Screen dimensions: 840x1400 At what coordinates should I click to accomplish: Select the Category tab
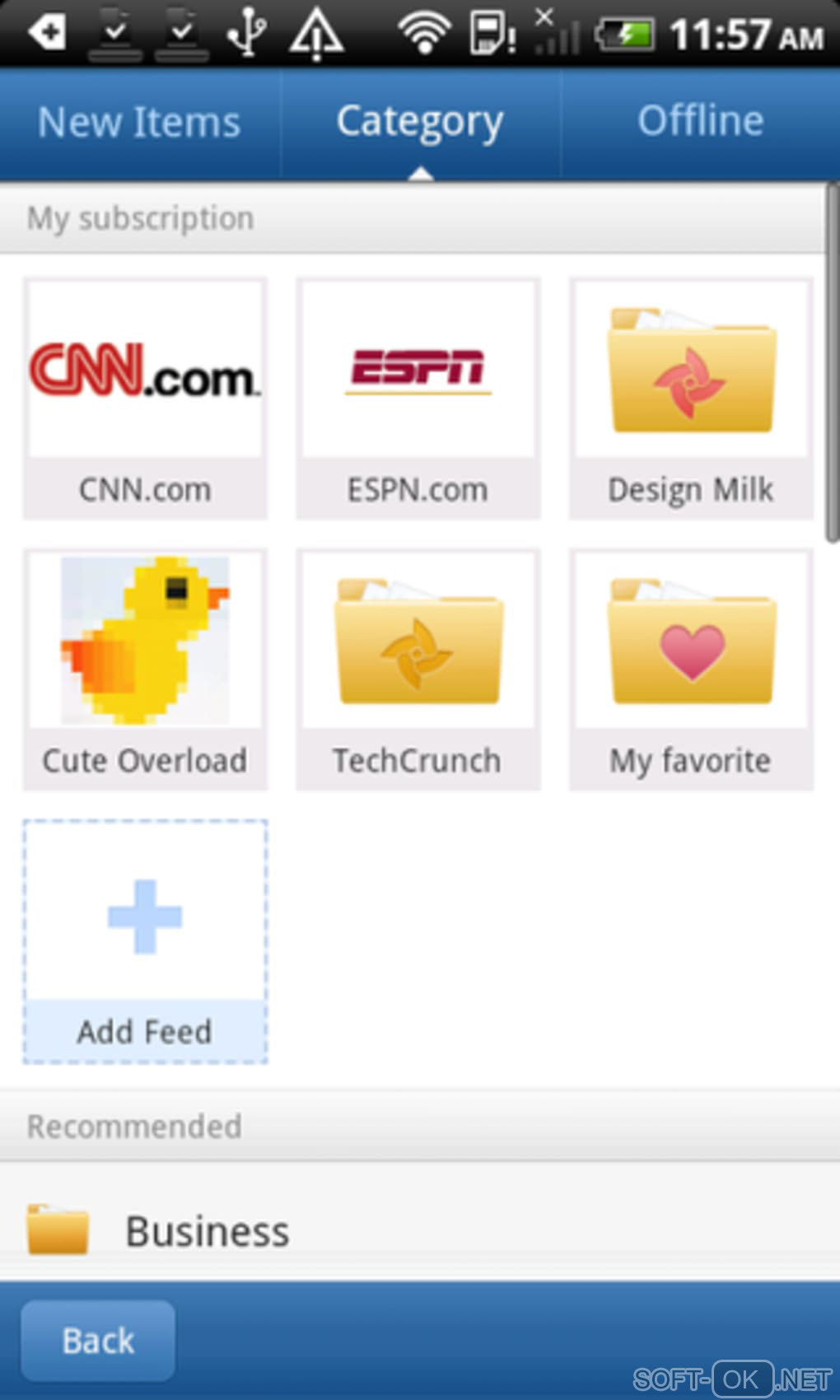[x=420, y=123]
